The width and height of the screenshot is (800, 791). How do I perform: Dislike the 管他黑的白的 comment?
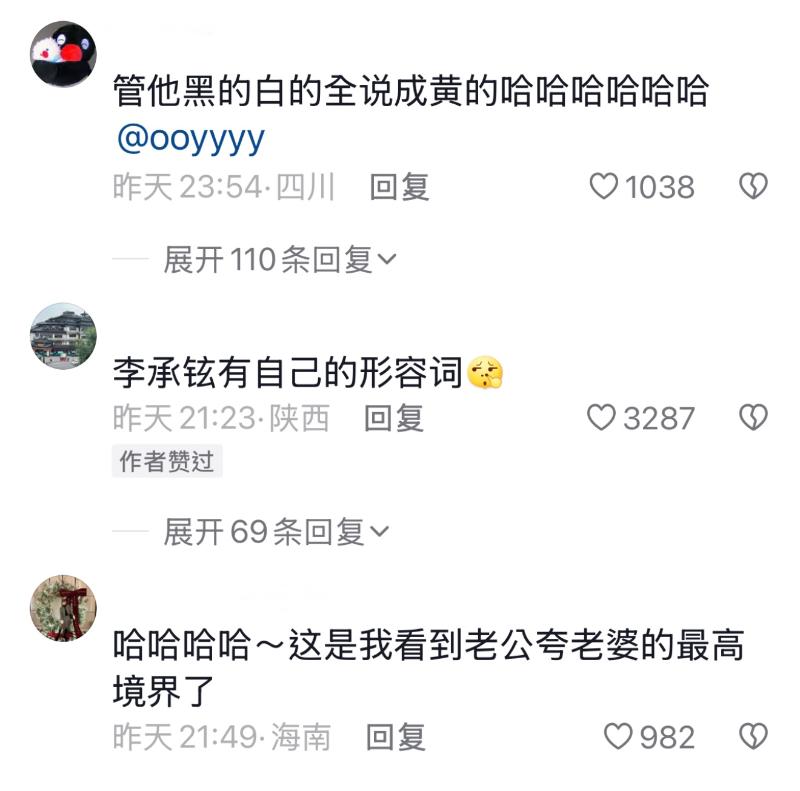752,187
